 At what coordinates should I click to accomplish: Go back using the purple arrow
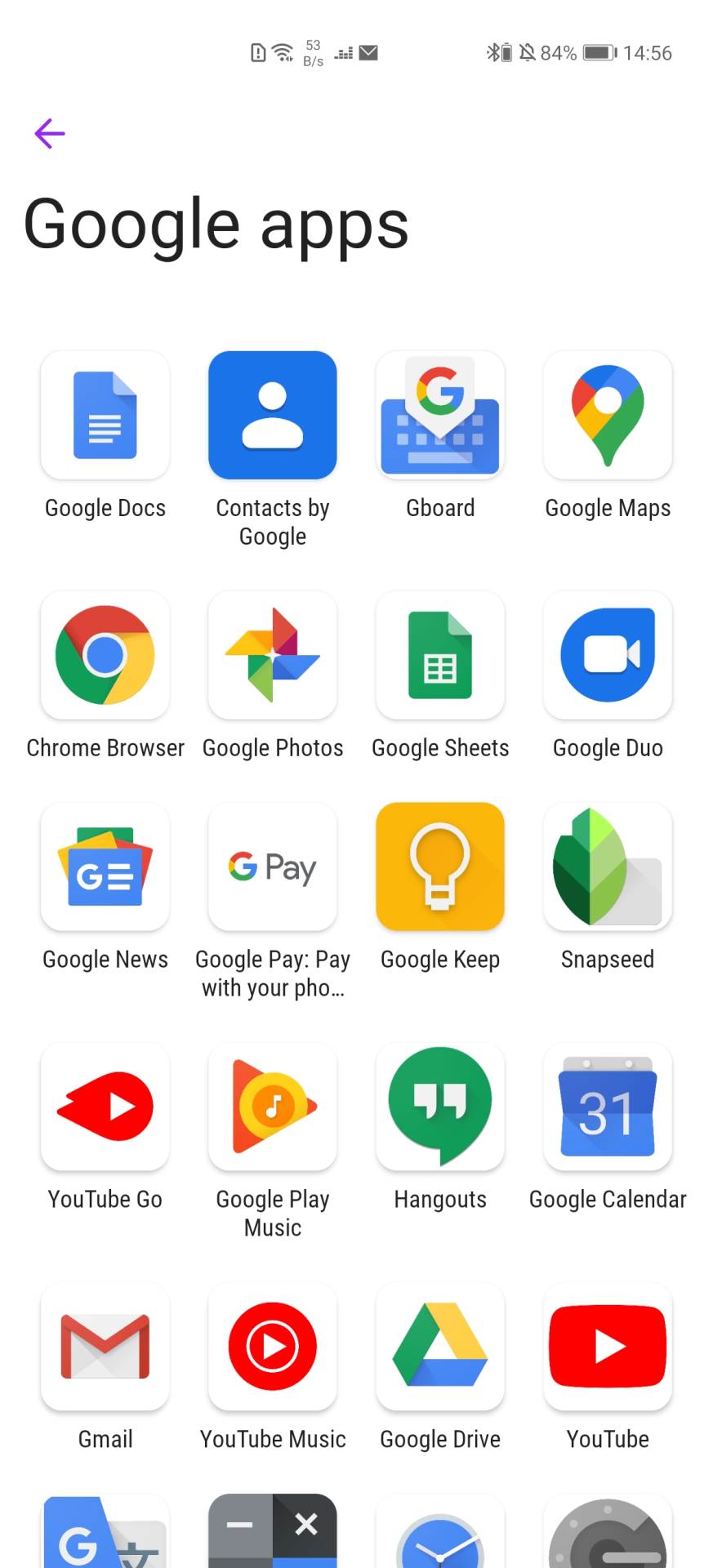click(50, 132)
